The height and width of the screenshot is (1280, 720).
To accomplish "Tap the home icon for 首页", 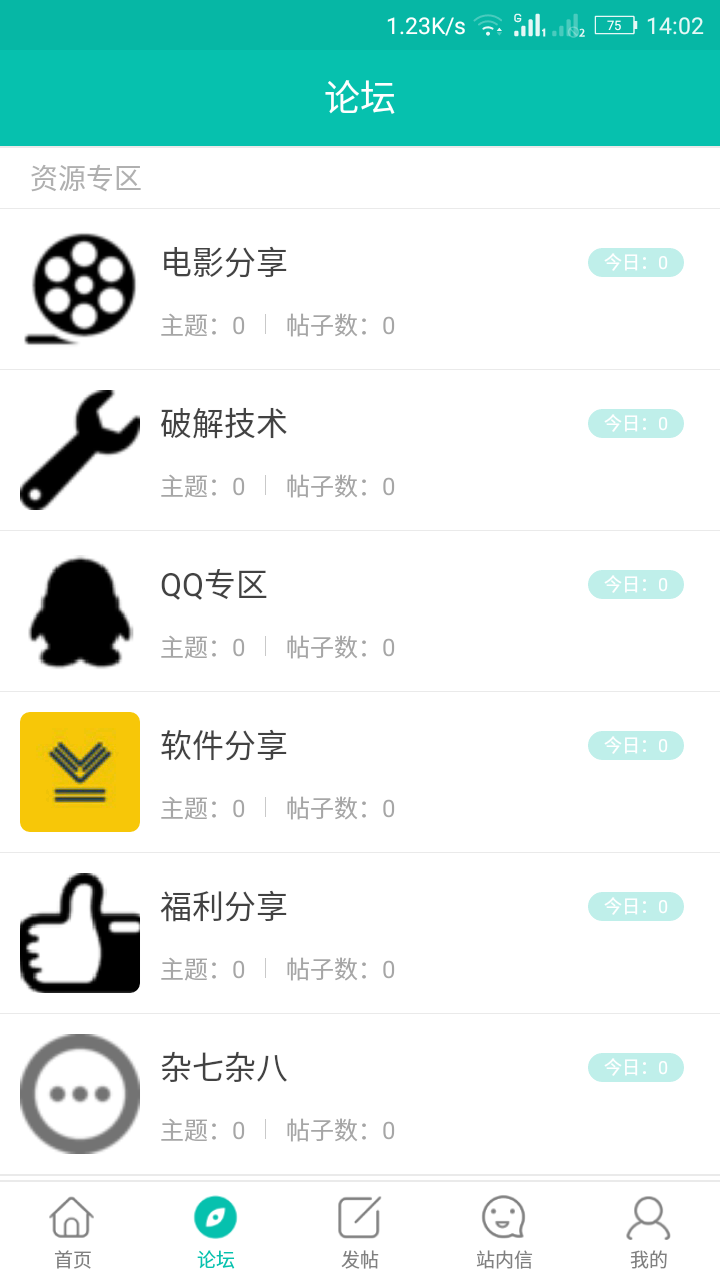I will (x=71, y=1218).
